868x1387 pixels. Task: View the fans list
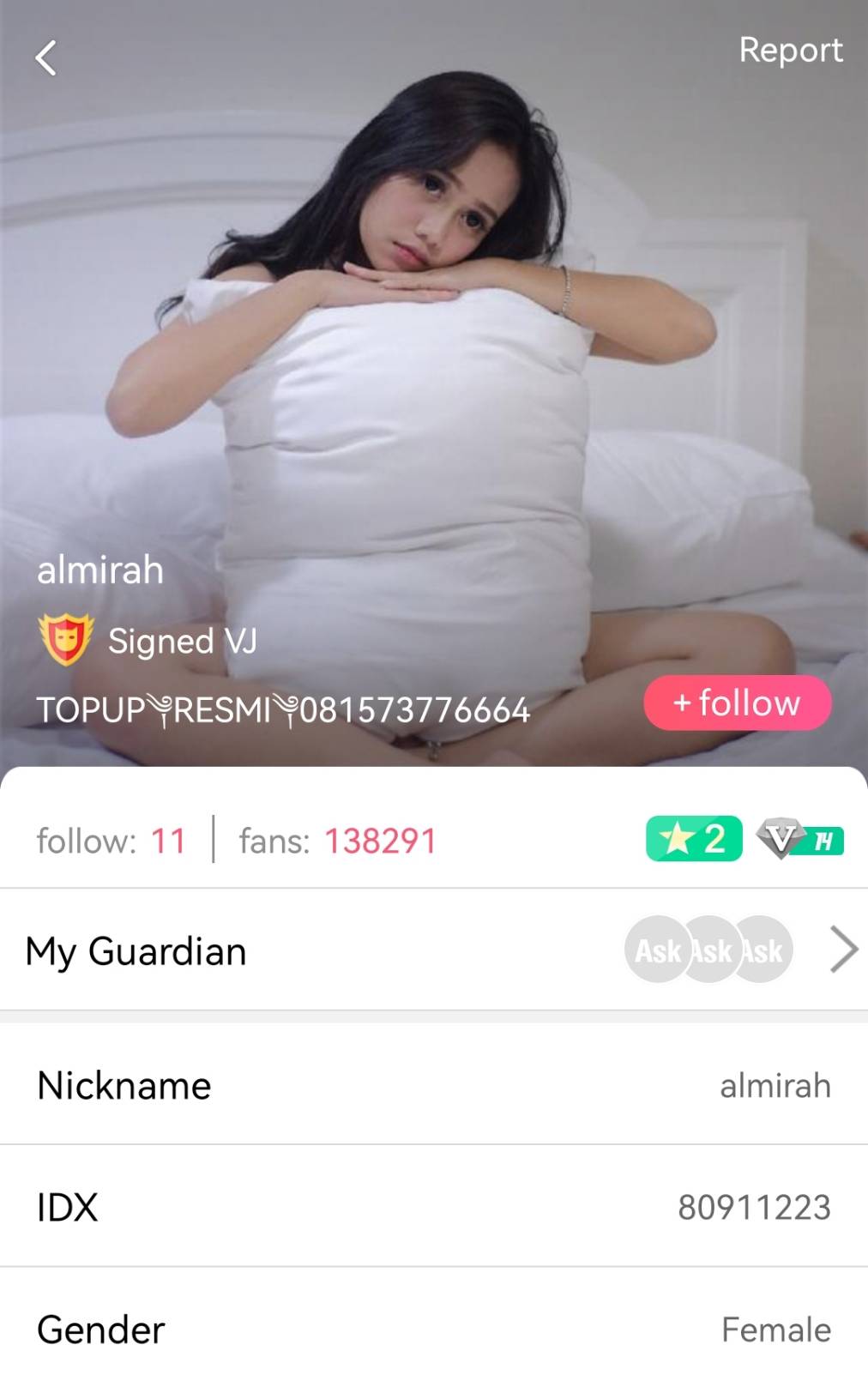pos(338,841)
